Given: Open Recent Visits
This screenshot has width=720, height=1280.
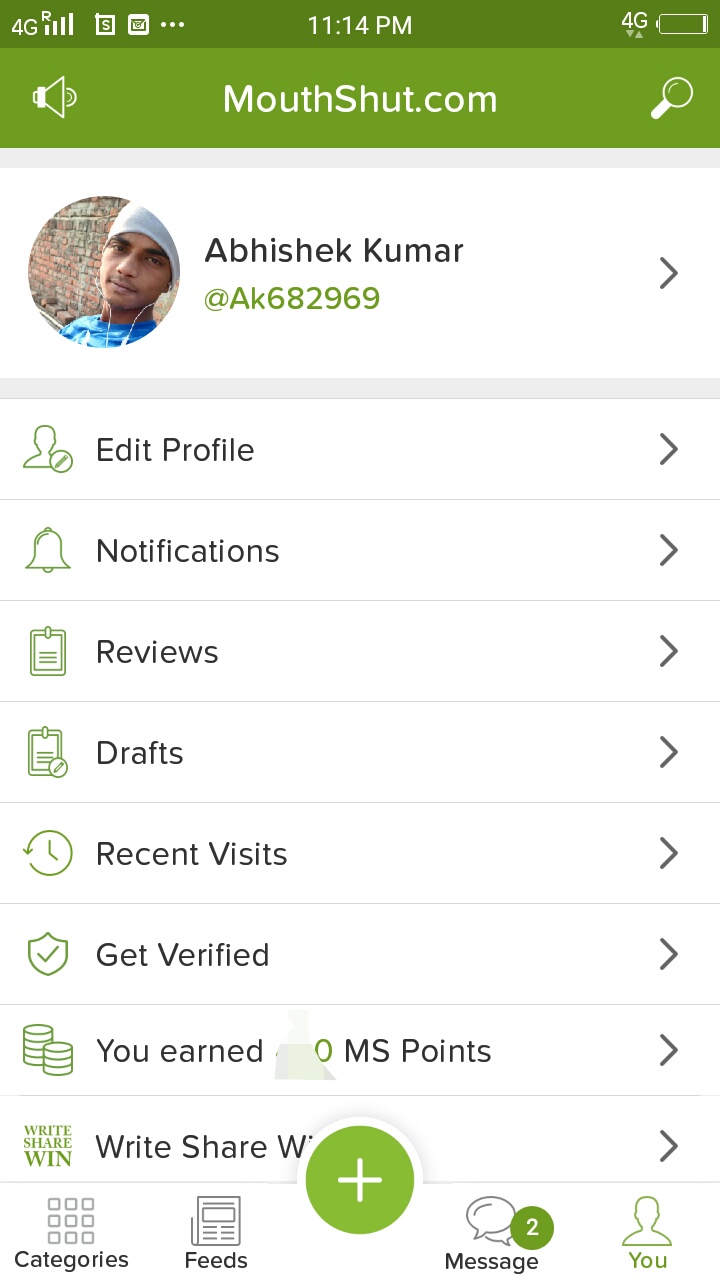Looking at the screenshot, I should pyautogui.click(x=360, y=854).
